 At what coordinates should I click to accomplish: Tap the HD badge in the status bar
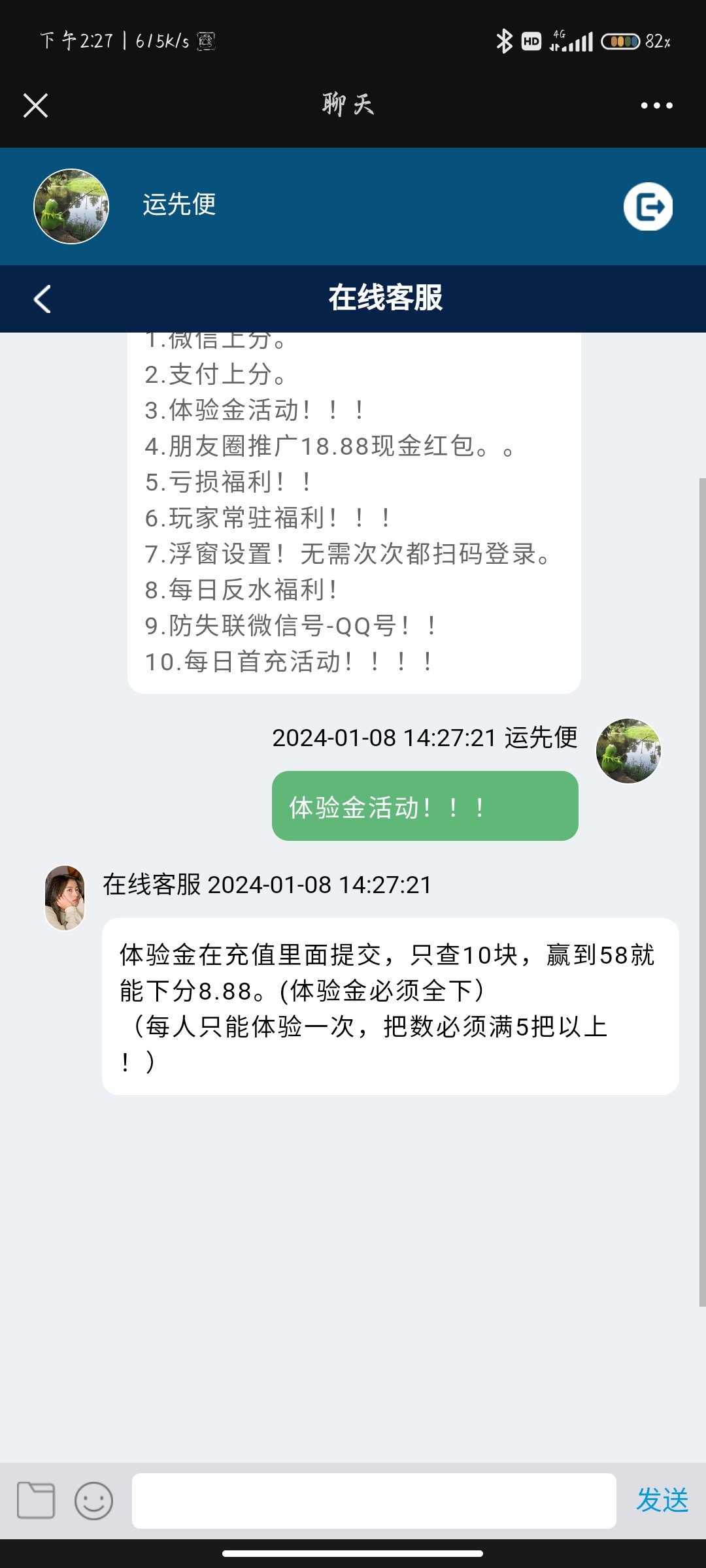[530, 41]
